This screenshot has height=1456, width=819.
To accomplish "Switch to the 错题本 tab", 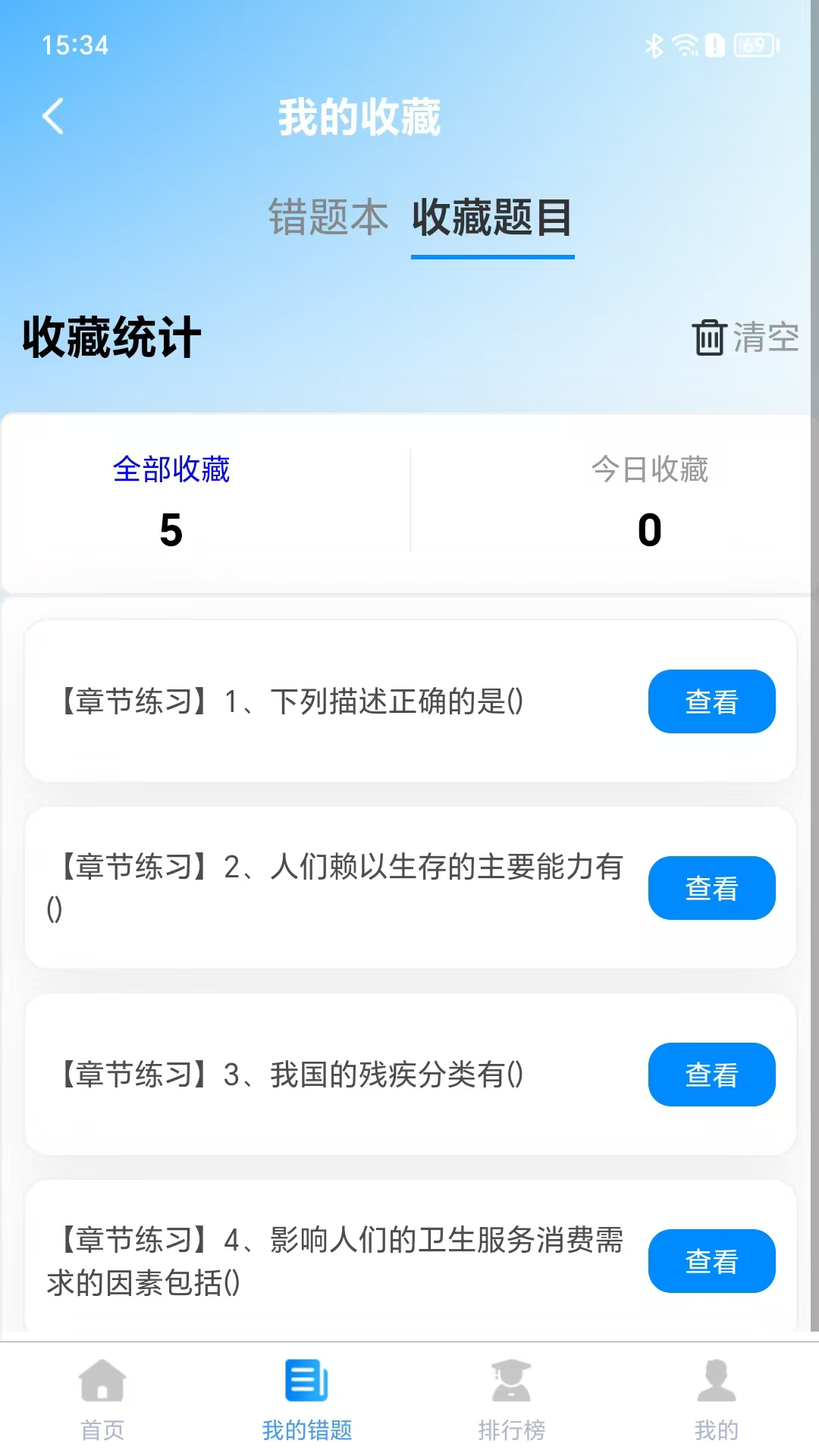I will (x=326, y=218).
